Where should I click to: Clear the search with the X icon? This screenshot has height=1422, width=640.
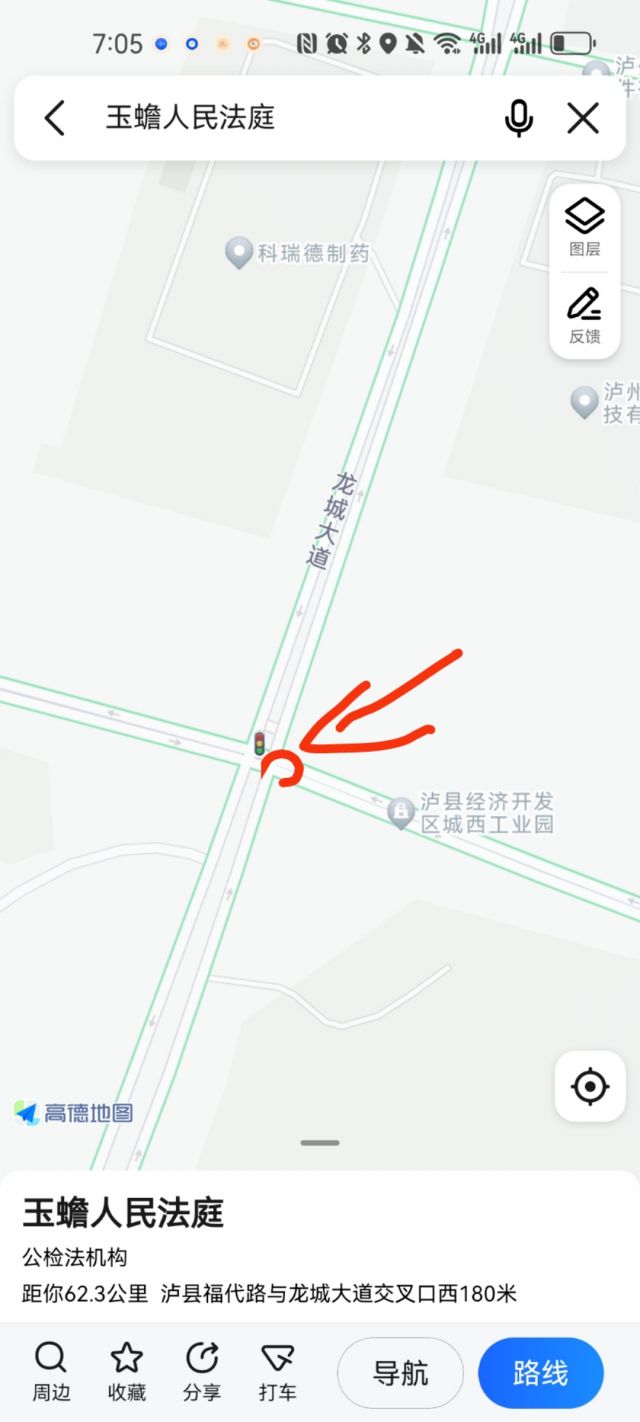pyautogui.click(x=583, y=118)
